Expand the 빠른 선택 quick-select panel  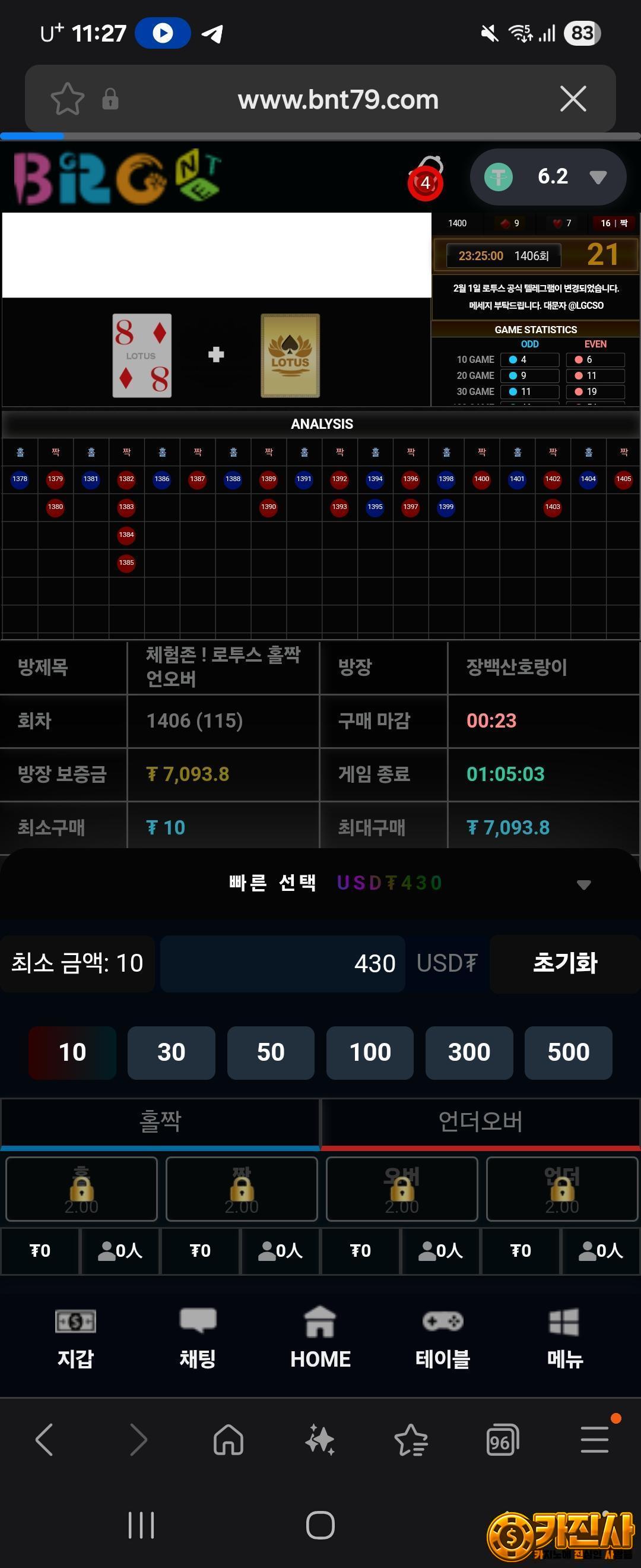coord(583,884)
